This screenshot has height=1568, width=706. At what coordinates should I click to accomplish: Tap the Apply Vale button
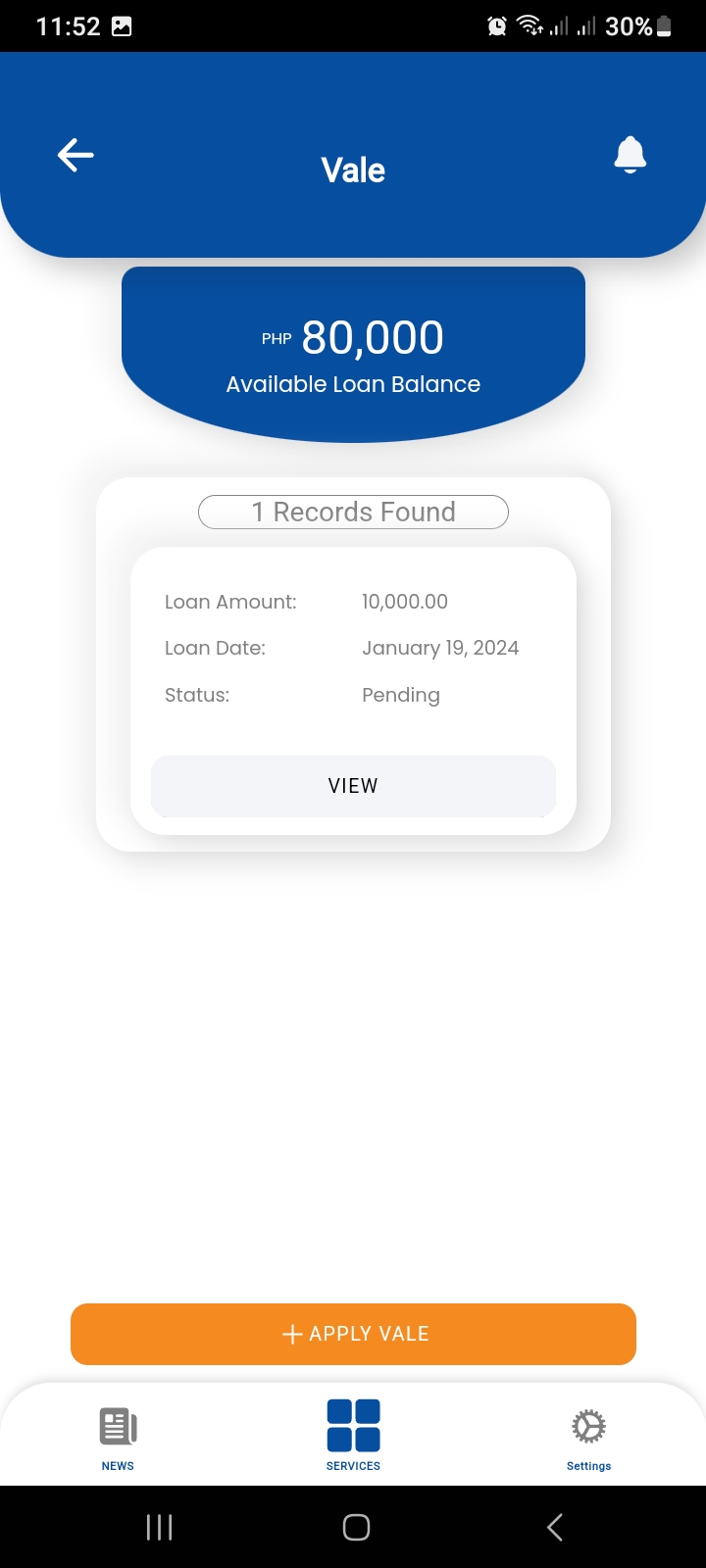353,1334
